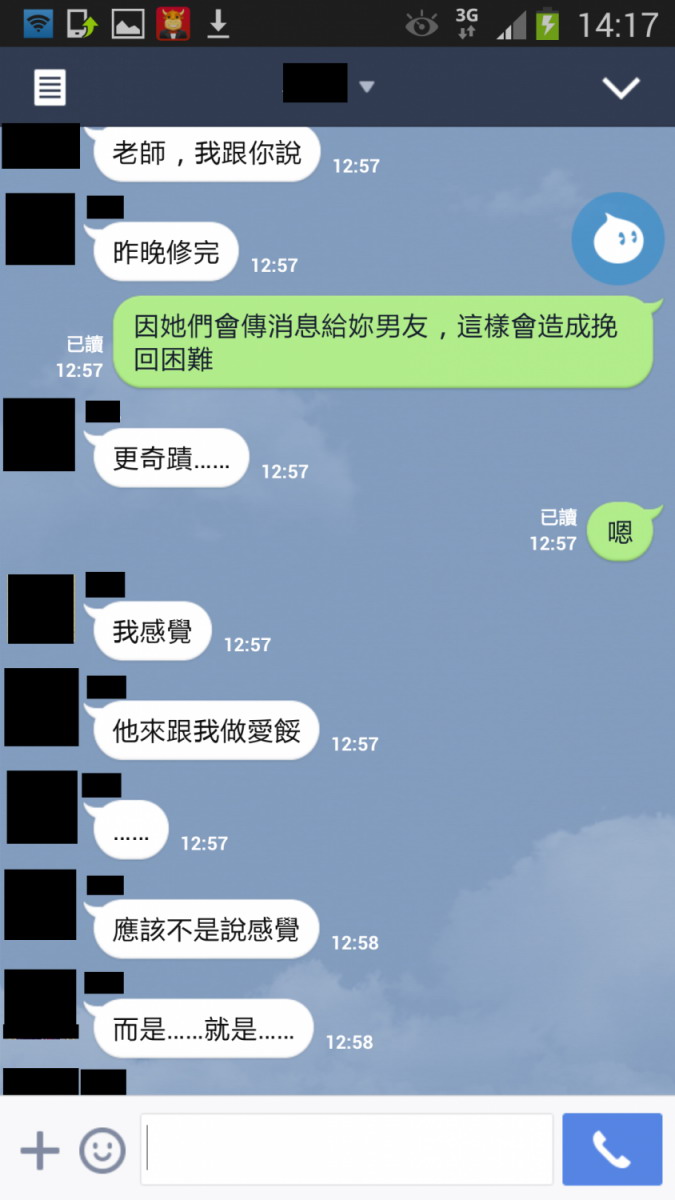
Task: Open sender avatar beside 昨晚修完 message
Action: point(40,229)
